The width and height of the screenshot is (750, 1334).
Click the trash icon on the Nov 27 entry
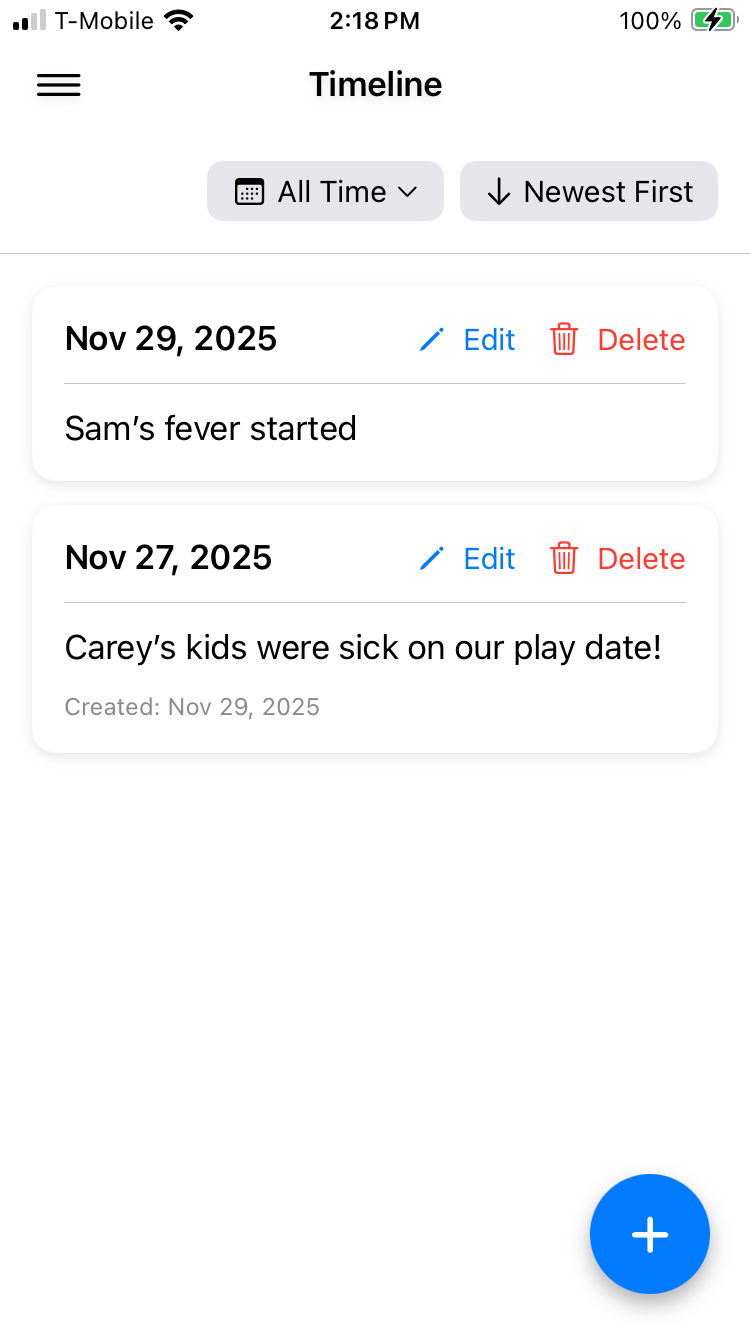pos(564,558)
